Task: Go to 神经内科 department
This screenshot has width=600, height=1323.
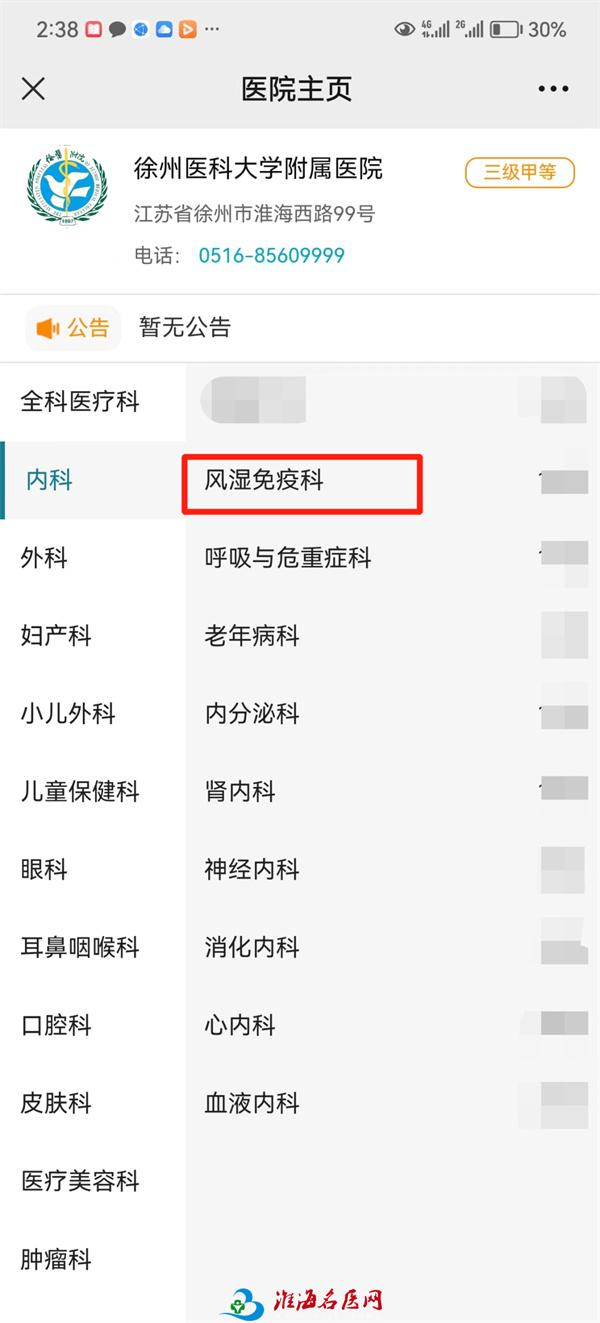Action: tap(393, 870)
